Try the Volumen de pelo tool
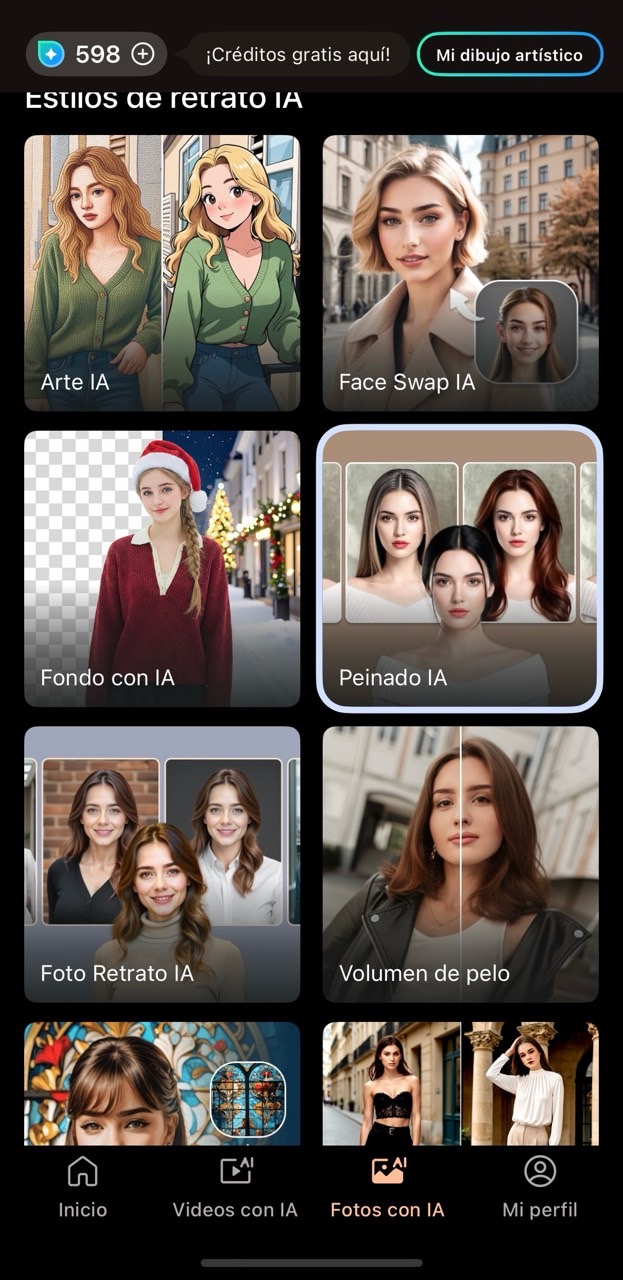 pos(460,864)
